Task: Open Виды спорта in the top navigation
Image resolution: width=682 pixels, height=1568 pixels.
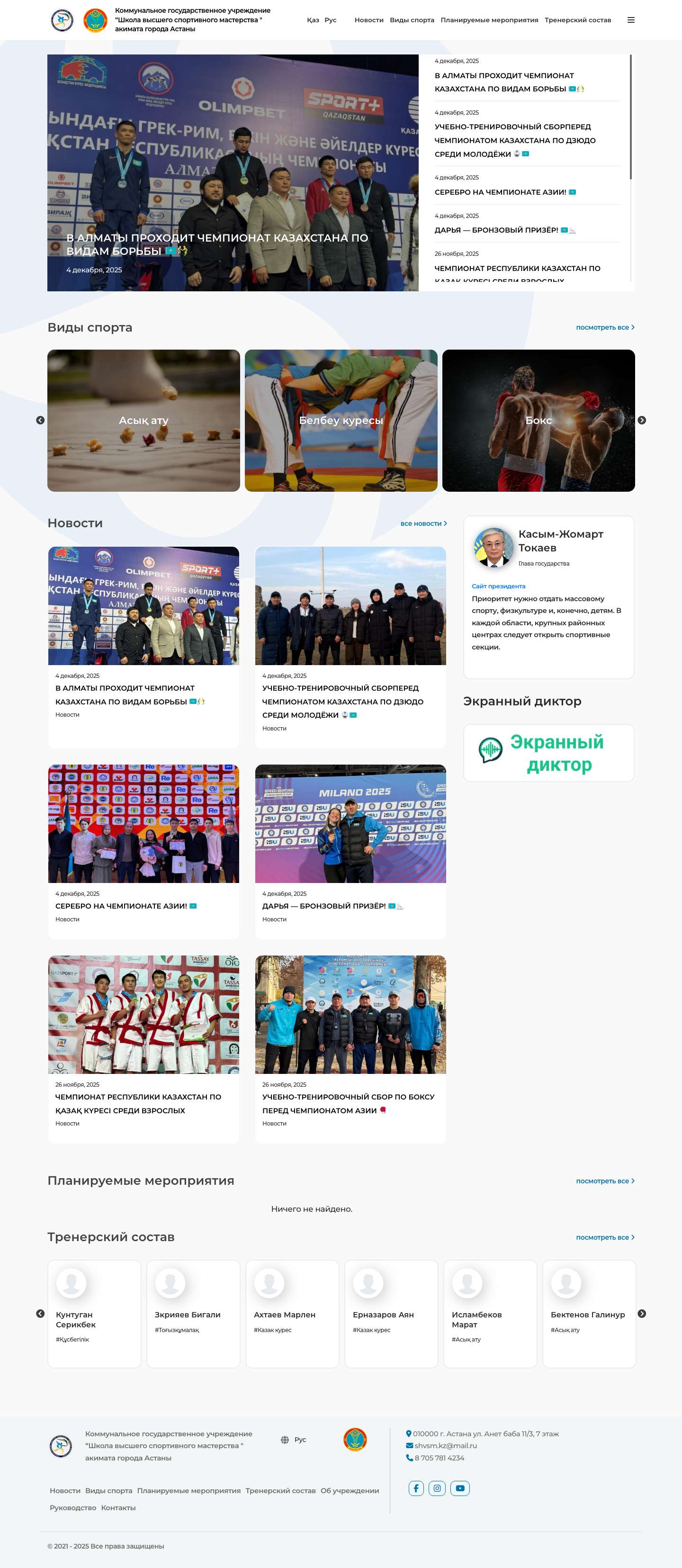Action: [412, 20]
